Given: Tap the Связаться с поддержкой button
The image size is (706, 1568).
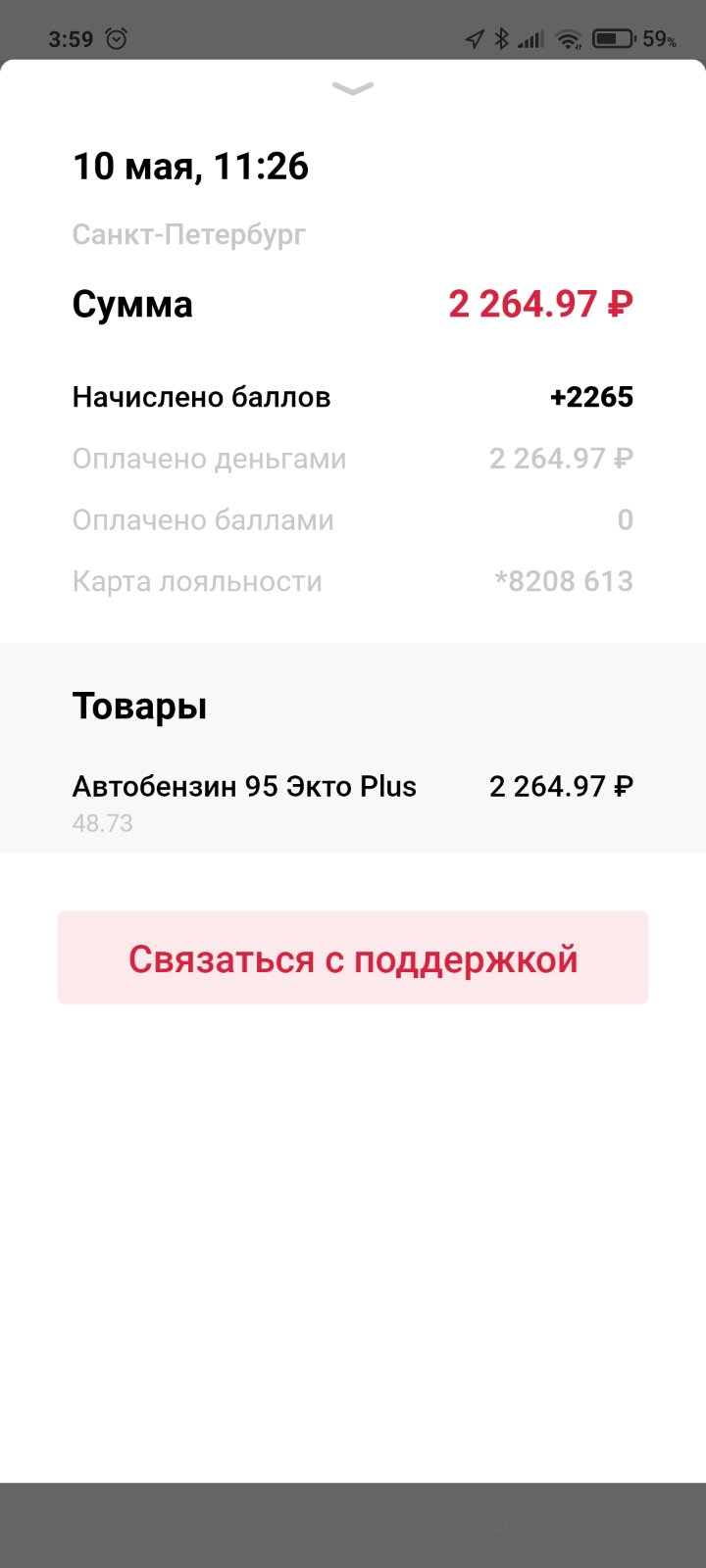Looking at the screenshot, I should click(x=353, y=957).
